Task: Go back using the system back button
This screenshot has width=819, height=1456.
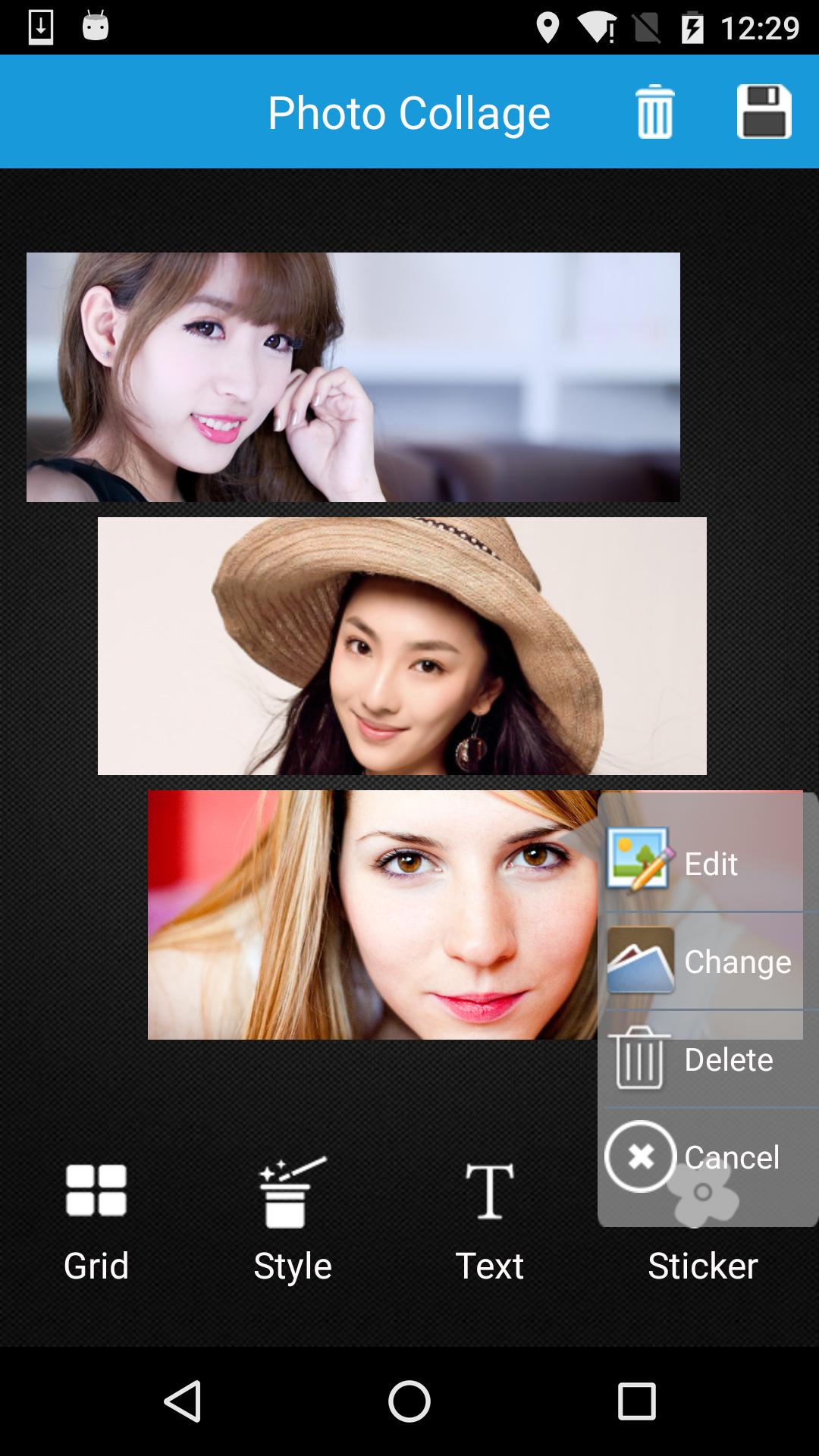Action: pyautogui.click(x=183, y=1401)
